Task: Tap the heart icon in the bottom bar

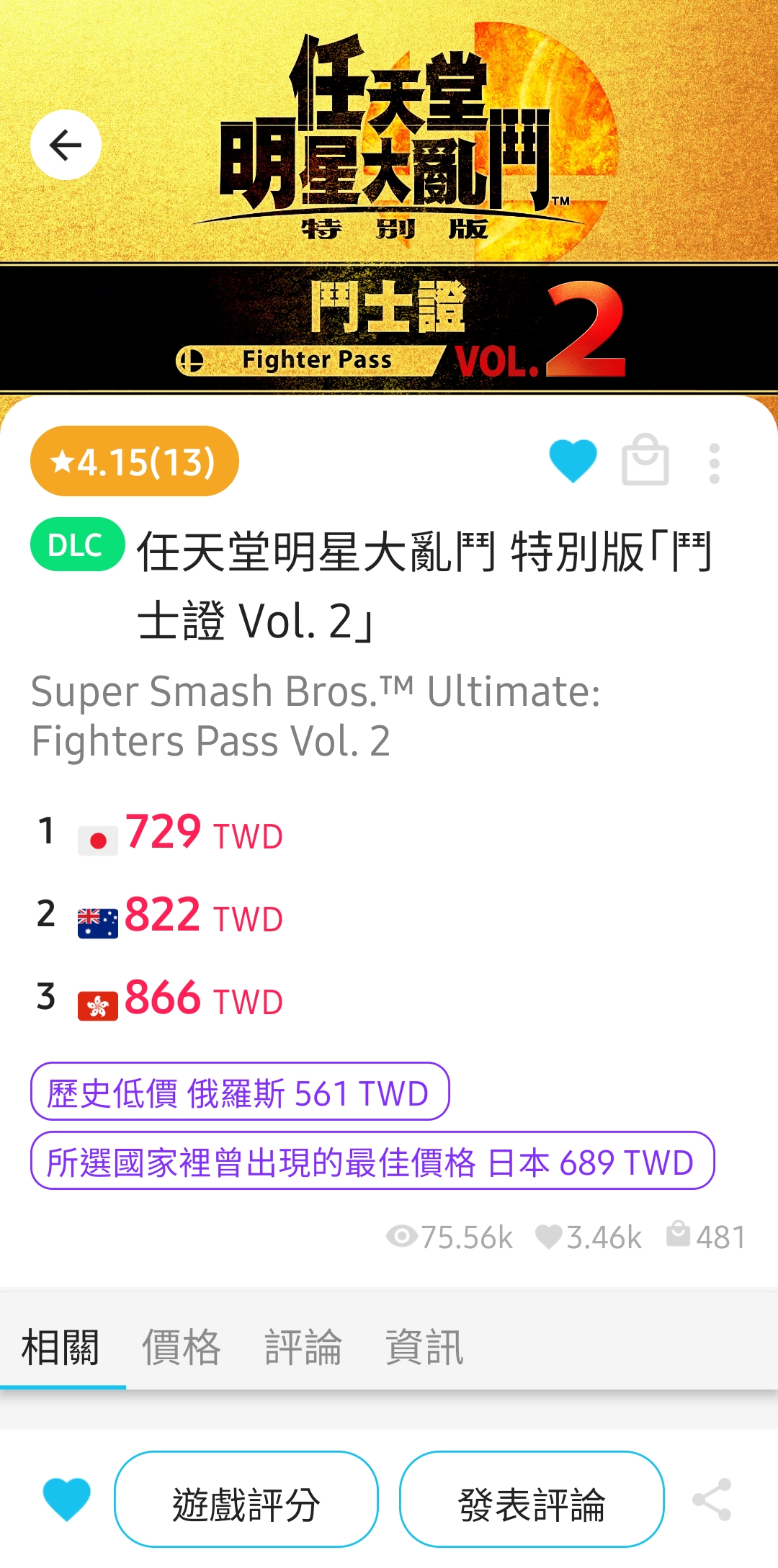Action: pos(67,1498)
